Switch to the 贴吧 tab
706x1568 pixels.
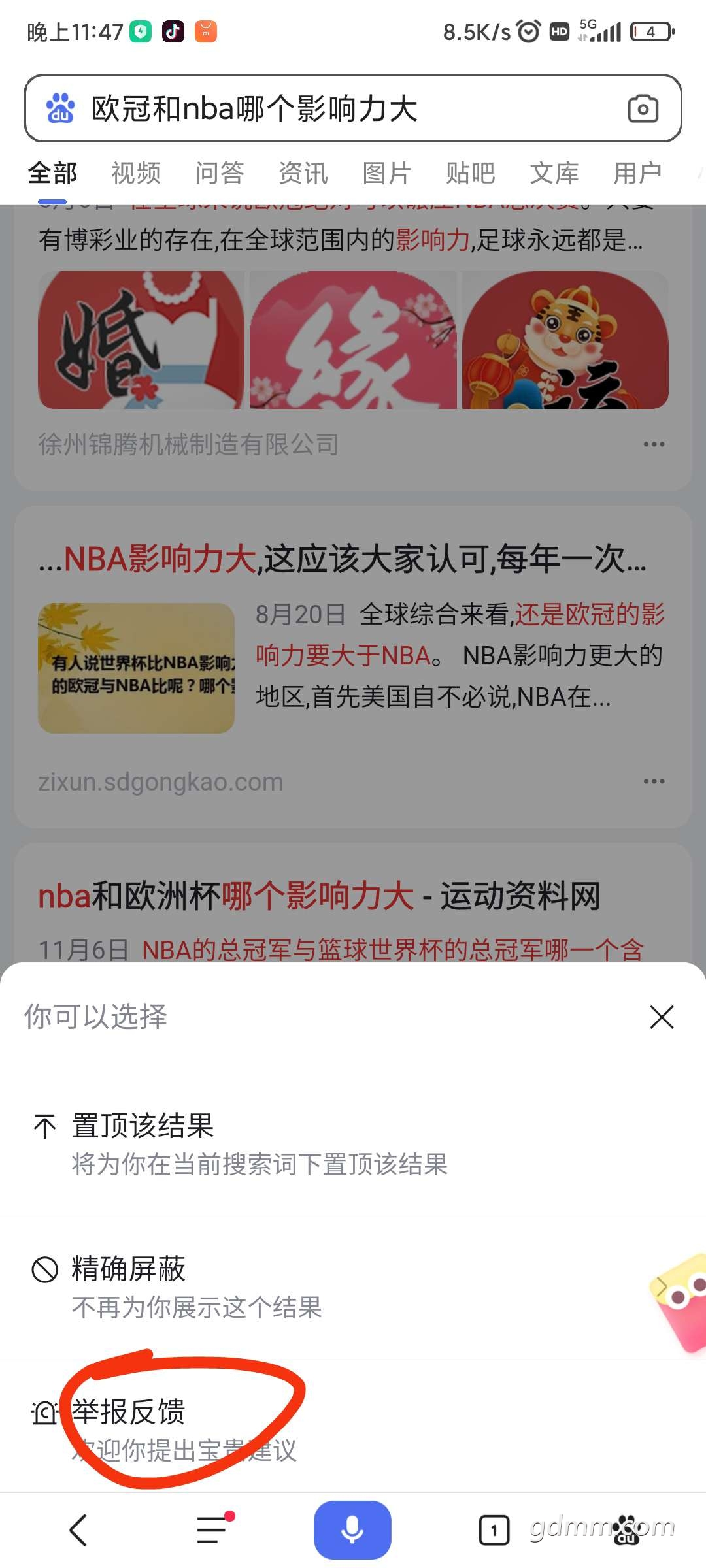click(x=471, y=173)
